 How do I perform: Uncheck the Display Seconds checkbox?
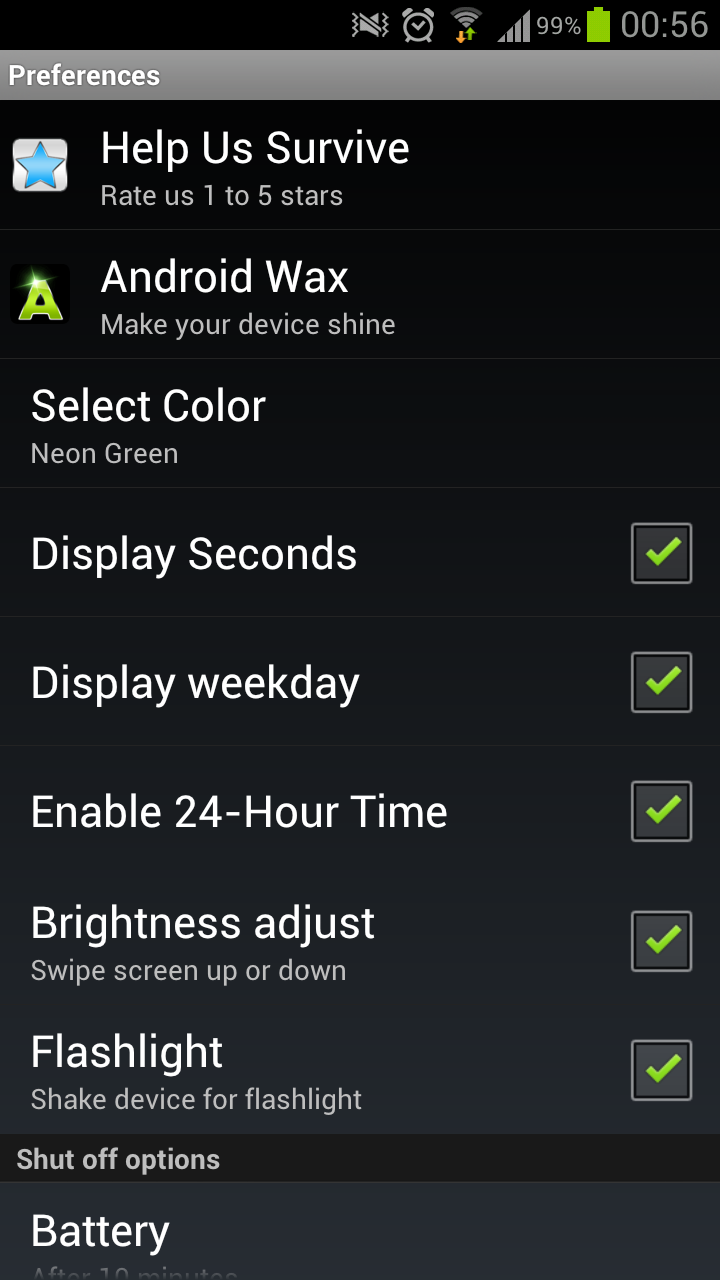click(661, 553)
